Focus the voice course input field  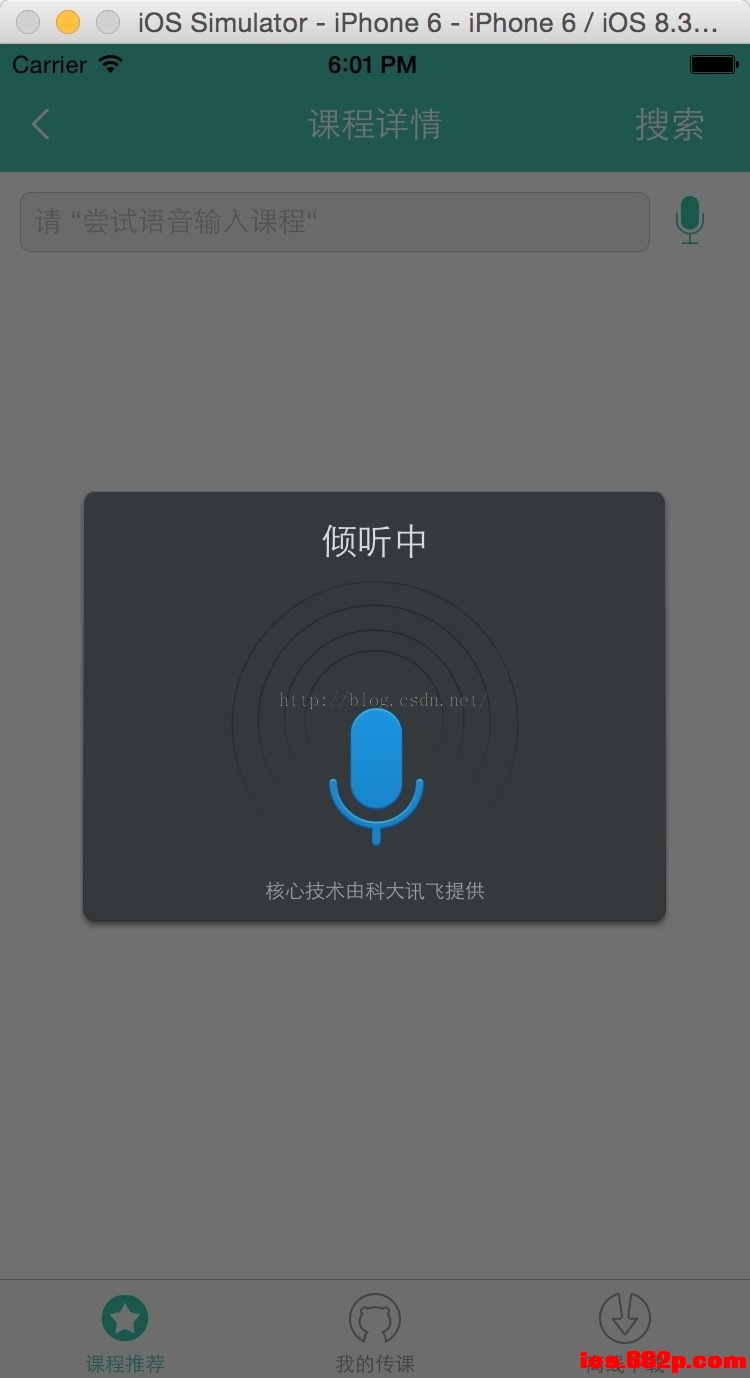[334, 221]
